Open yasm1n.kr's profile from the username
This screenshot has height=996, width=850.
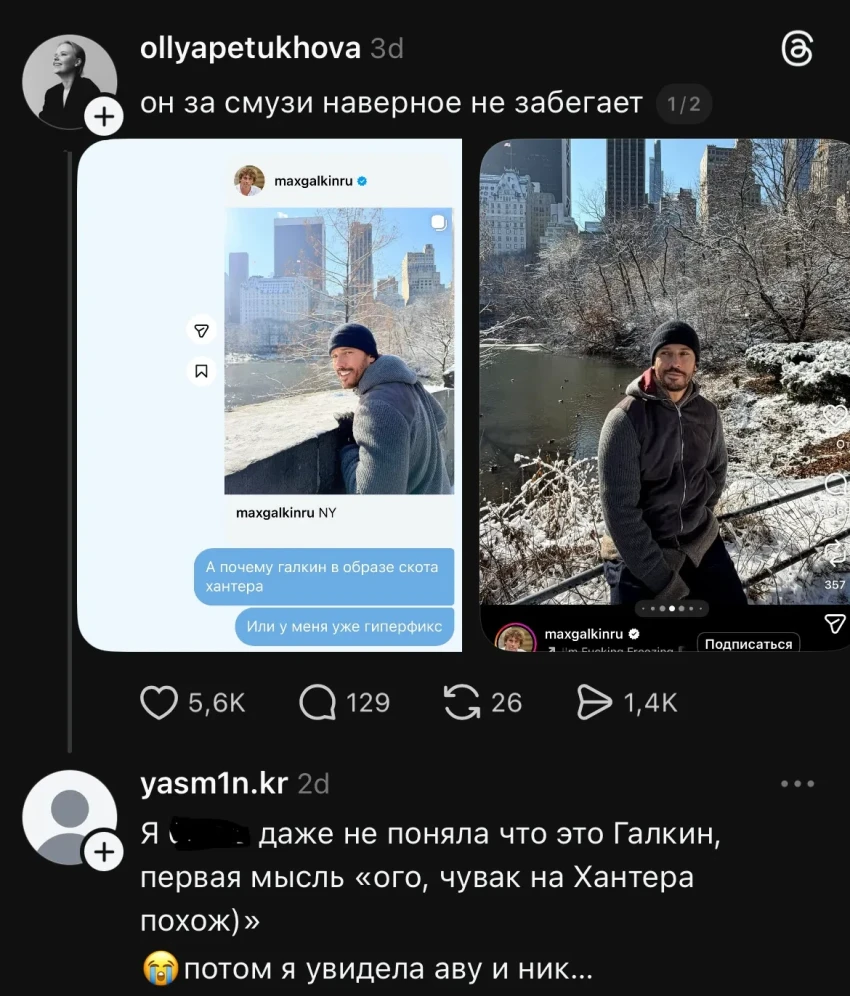coord(214,784)
